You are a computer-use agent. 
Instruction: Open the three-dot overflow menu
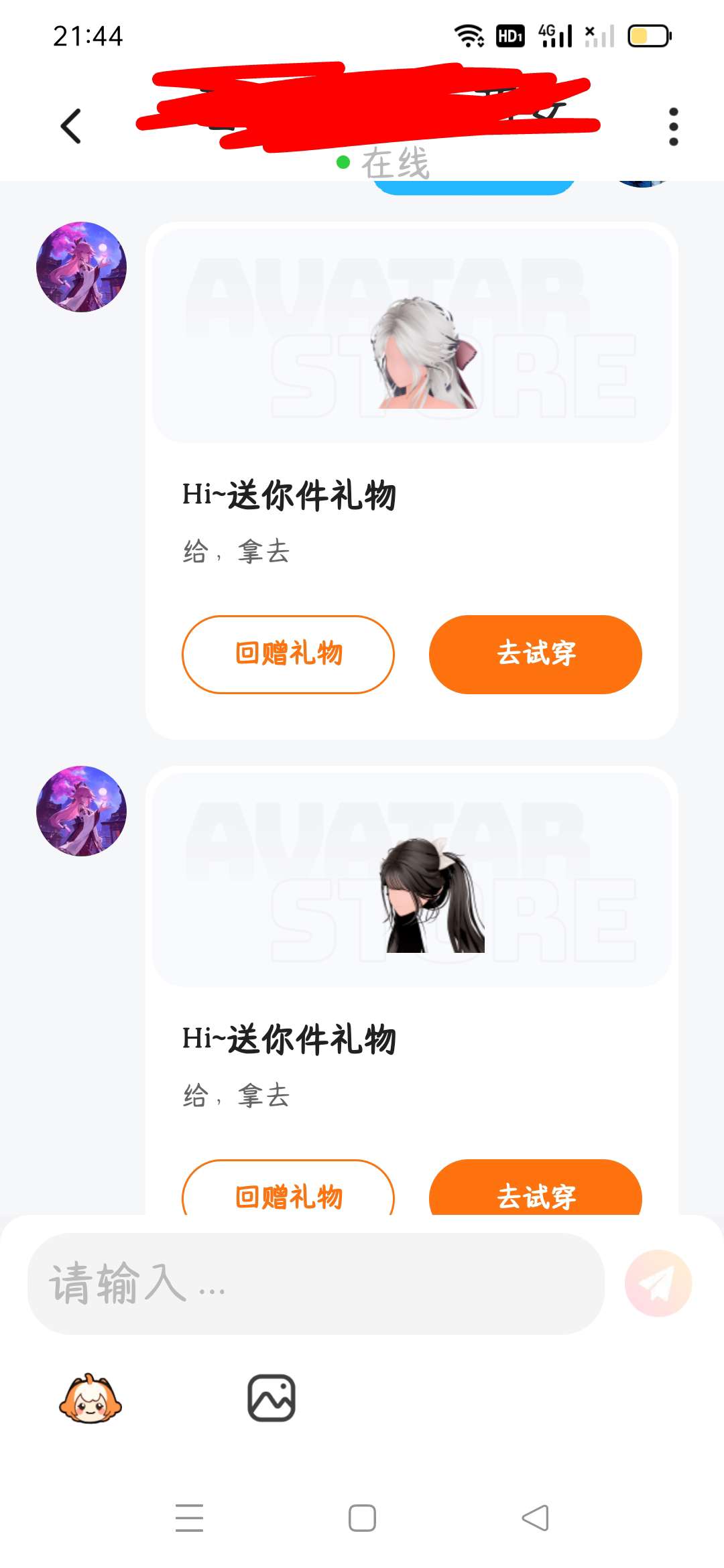673,126
